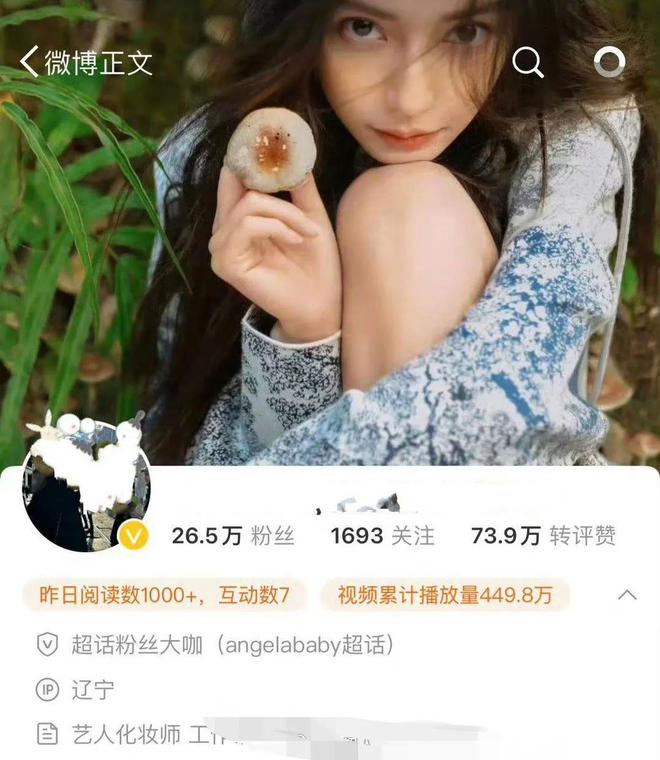The image size is (660, 760).
Task: Open 视频累计播放量449.8万 chip
Action: [445, 595]
